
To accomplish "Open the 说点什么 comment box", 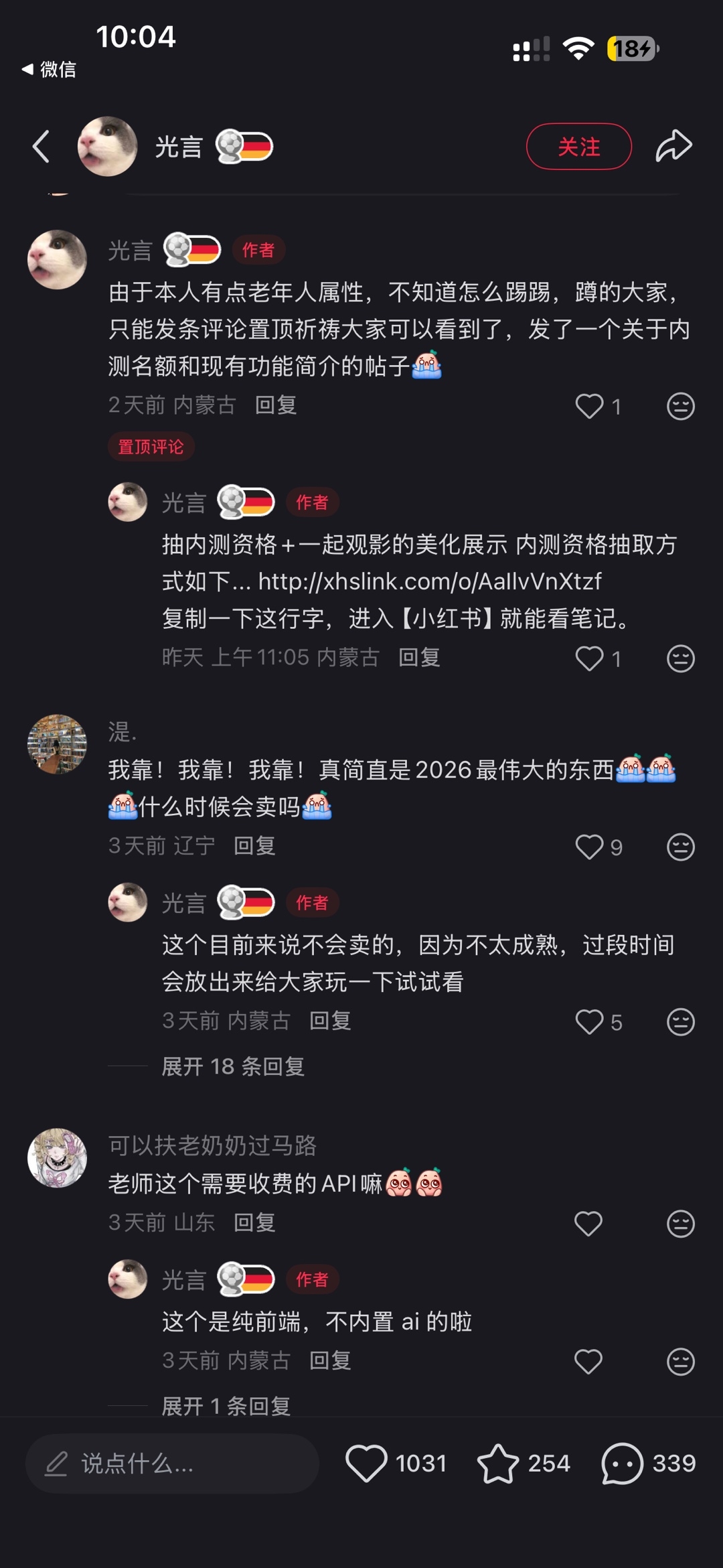I will pos(172,1464).
